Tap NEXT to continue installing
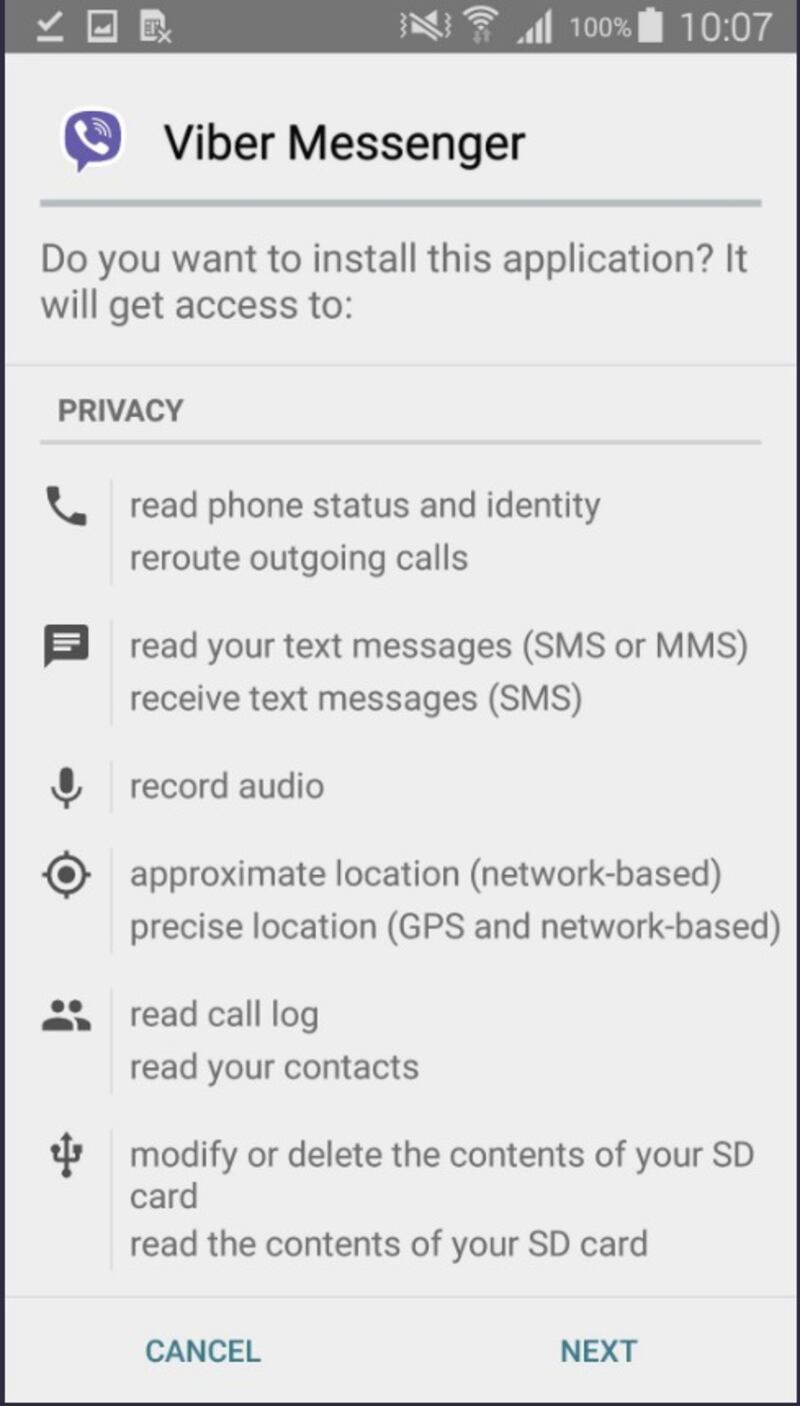Image resolution: width=800 pixels, height=1406 pixels. [x=598, y=1351]
